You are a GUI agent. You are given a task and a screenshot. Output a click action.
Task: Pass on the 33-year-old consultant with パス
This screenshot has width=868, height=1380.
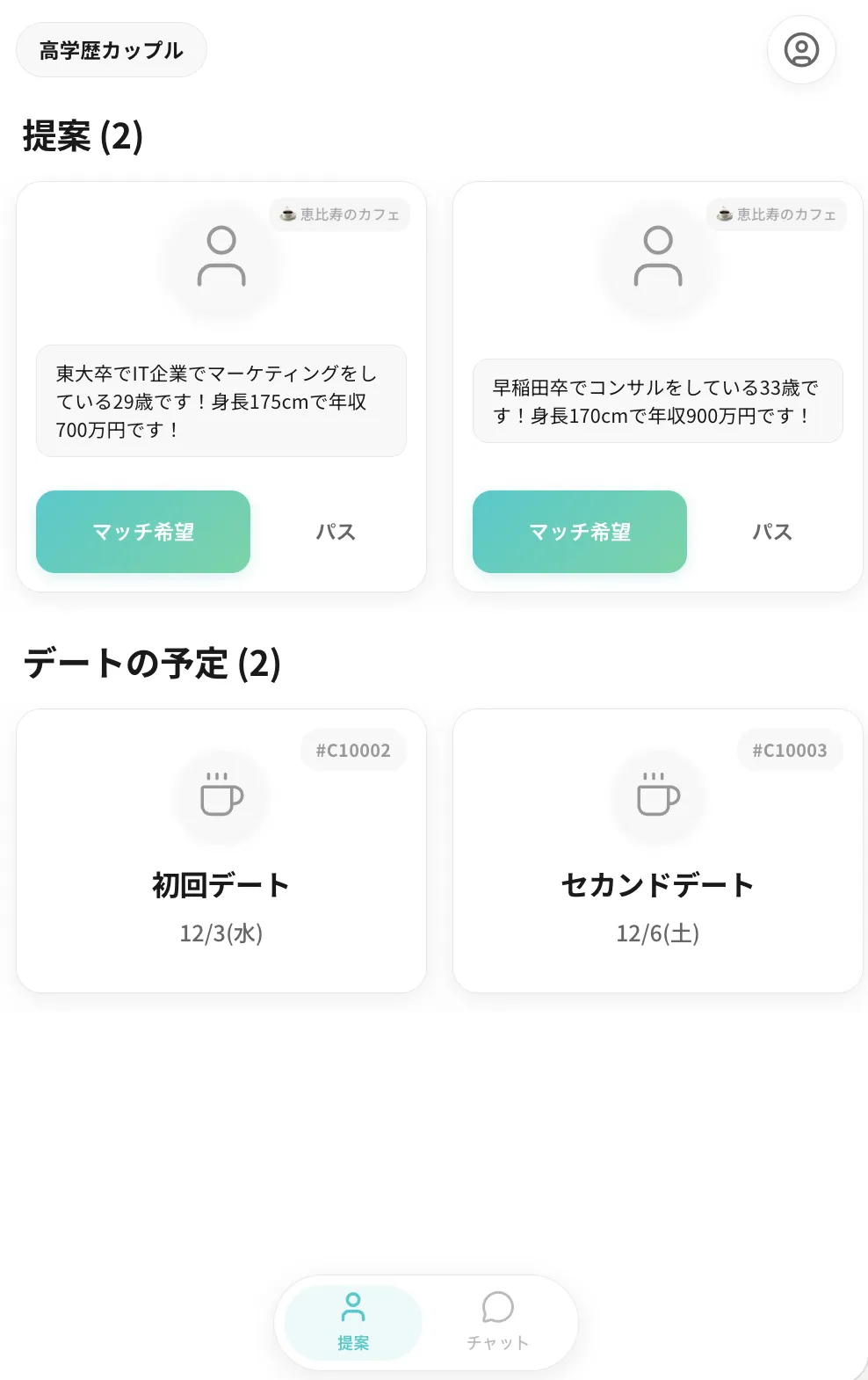coord(771,532)
